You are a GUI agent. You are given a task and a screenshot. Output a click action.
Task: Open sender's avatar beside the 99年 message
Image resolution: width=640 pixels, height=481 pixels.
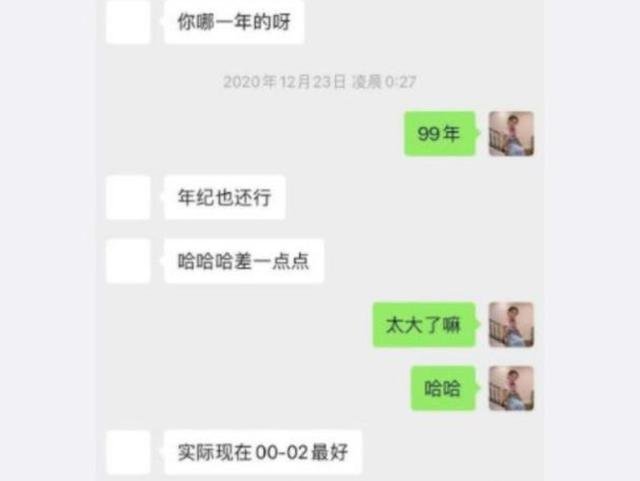[511, 134]
